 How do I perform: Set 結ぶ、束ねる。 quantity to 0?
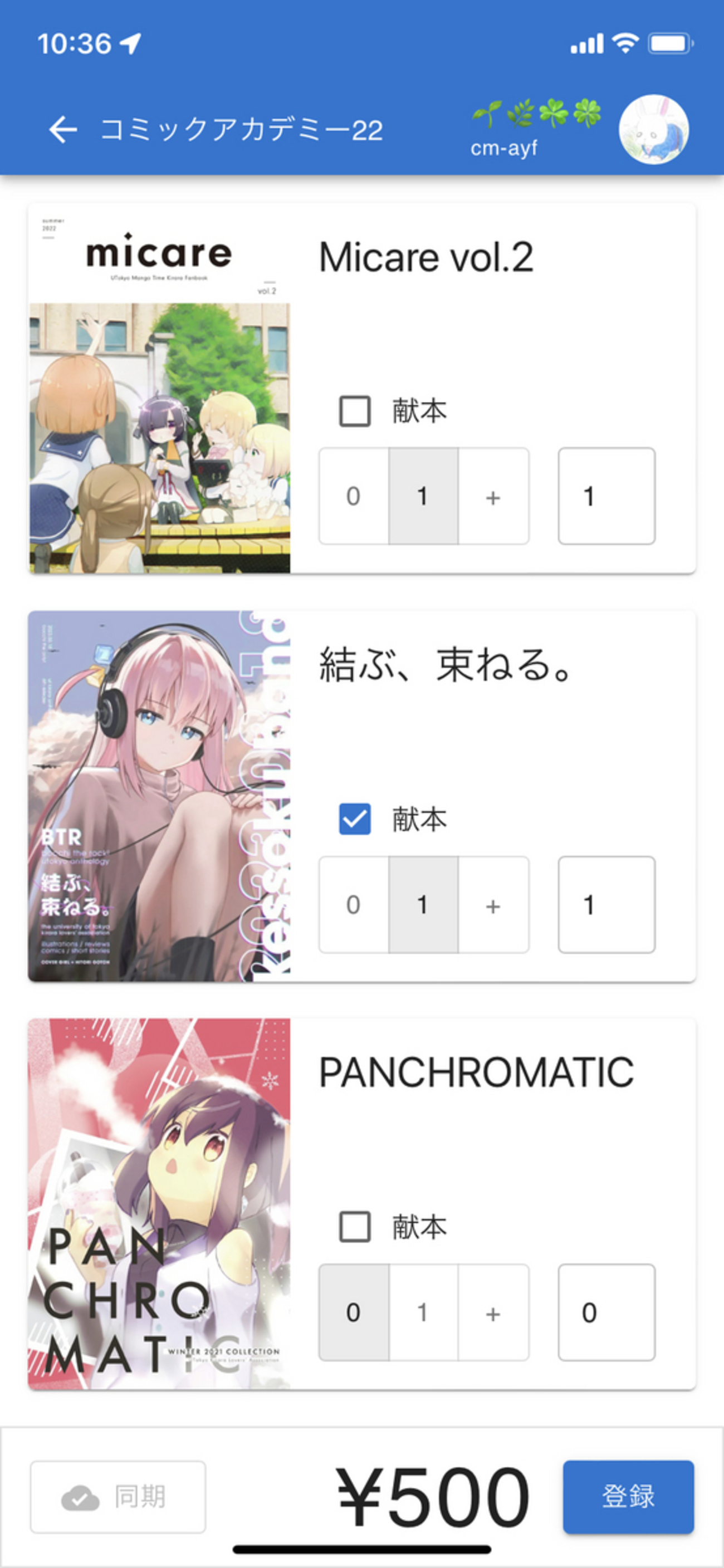[354, 904]
